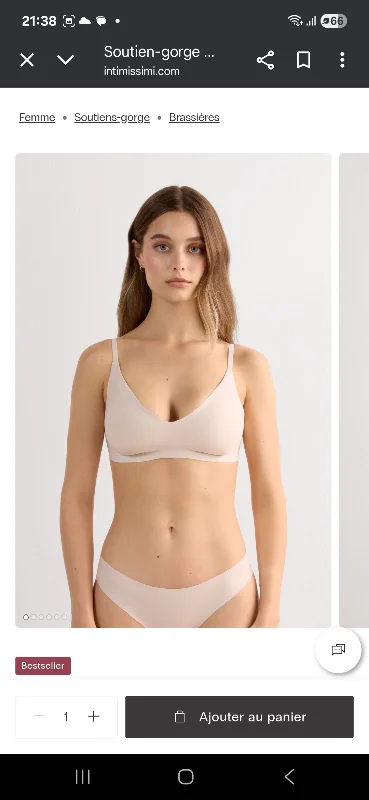Increase quantity with the plus button
369x800 pixels.
coord(93,716)
